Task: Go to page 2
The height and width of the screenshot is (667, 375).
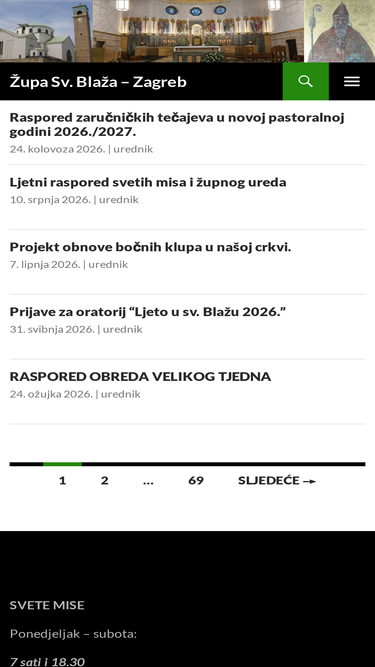Action: (105, 481)
